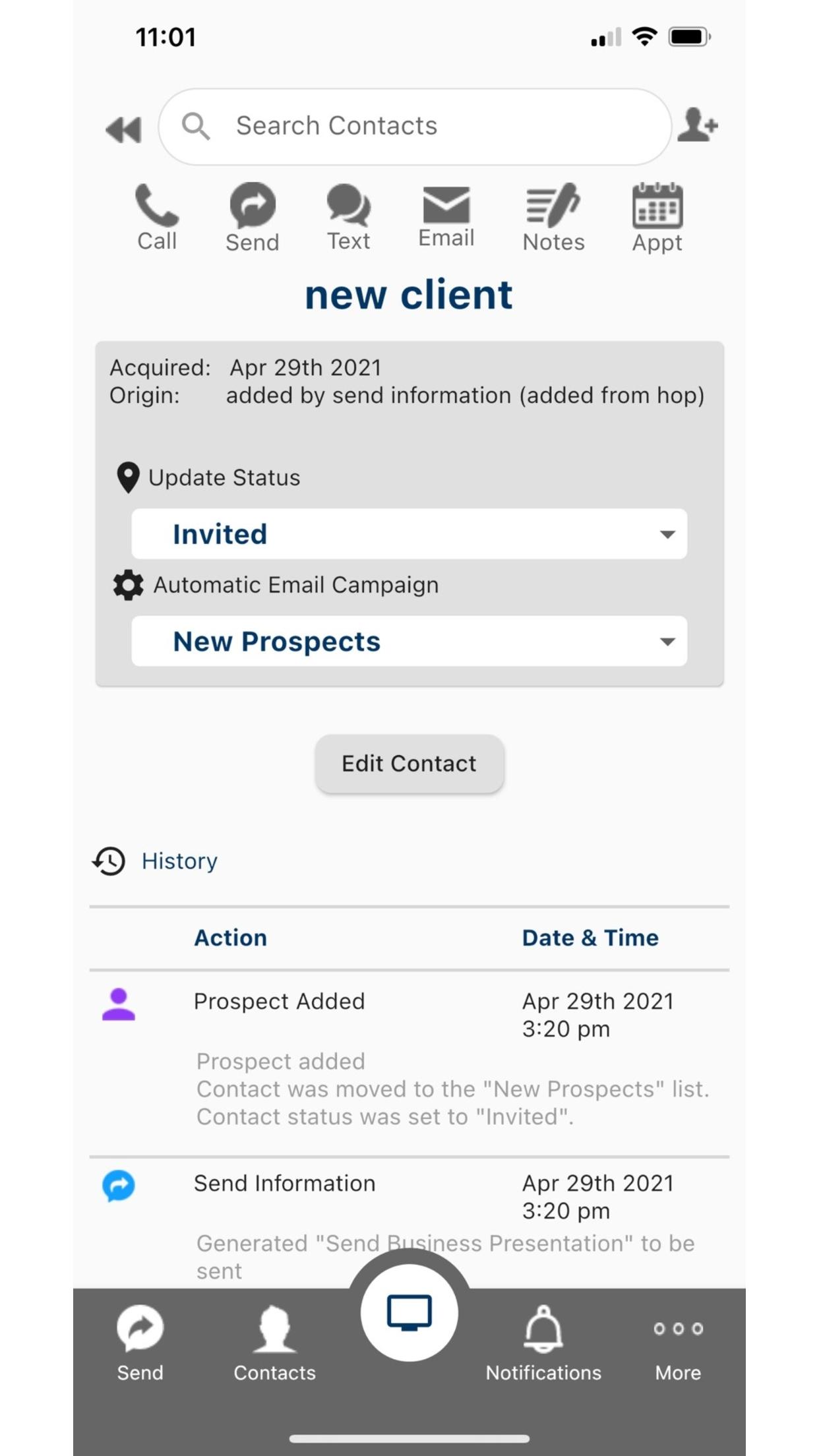This screenshot has width=819, height=1456.
Task: Text this contact
Action: click(348, 218)
